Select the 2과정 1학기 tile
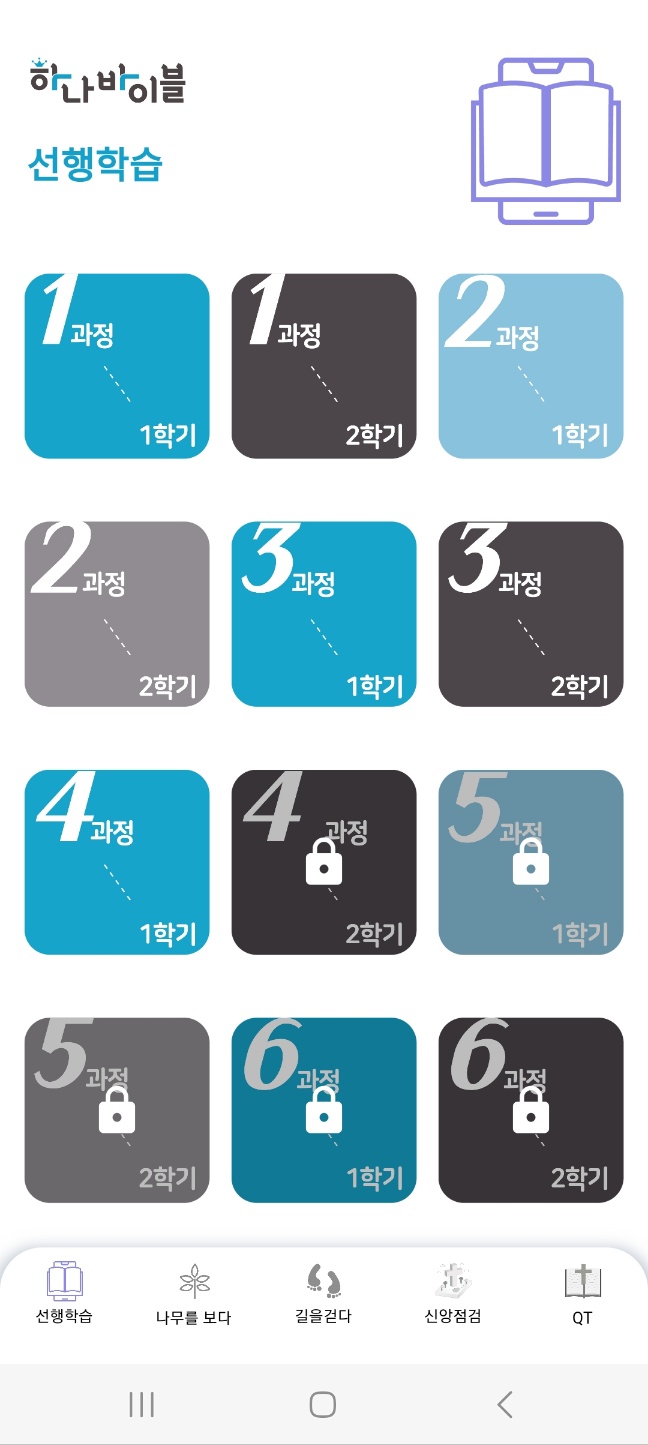Image resolution: width=648 pixels, height=1445 pixels. pyautogui.click(x=531, y=366)
